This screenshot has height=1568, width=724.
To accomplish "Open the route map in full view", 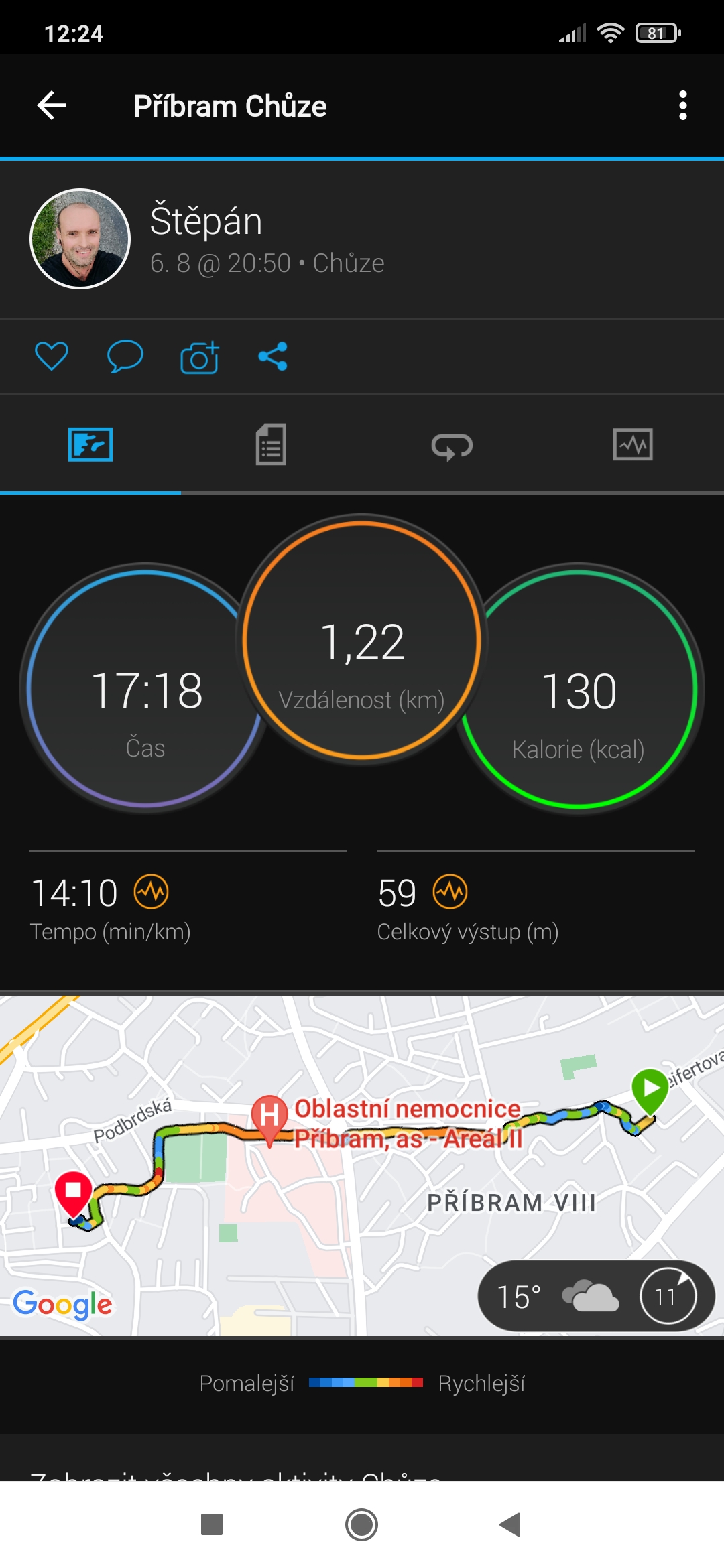I will pyautogui.click(x=362, y=1193).
